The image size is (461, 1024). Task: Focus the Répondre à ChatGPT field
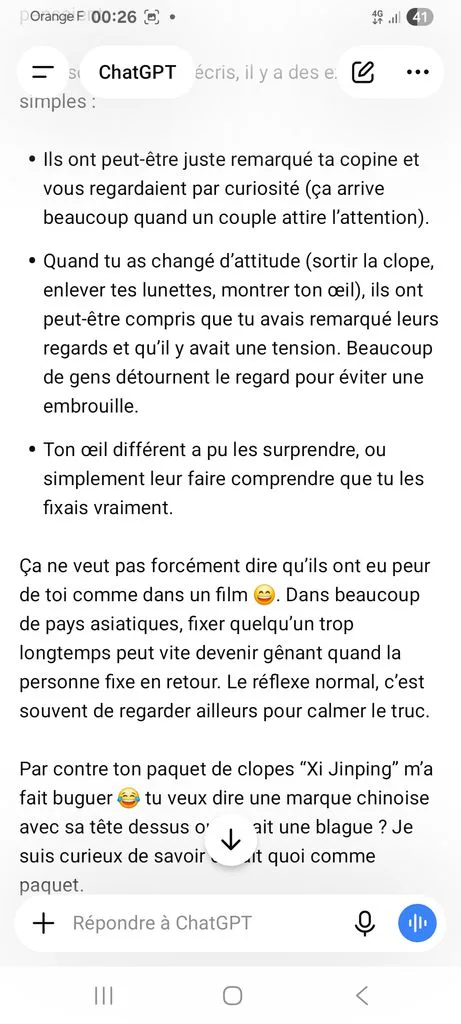[196, 923]
